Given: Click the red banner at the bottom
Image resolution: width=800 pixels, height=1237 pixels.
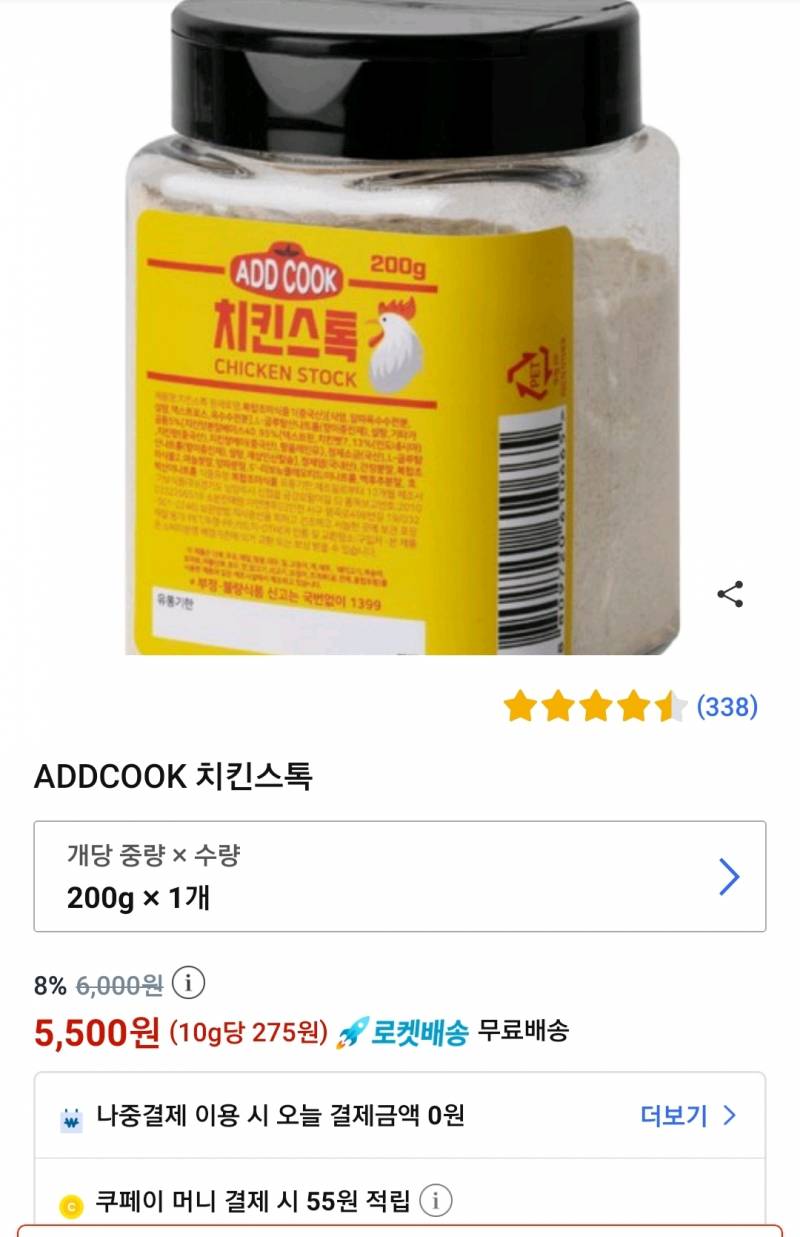Looking at the screenshot, I should [400, 1232].
